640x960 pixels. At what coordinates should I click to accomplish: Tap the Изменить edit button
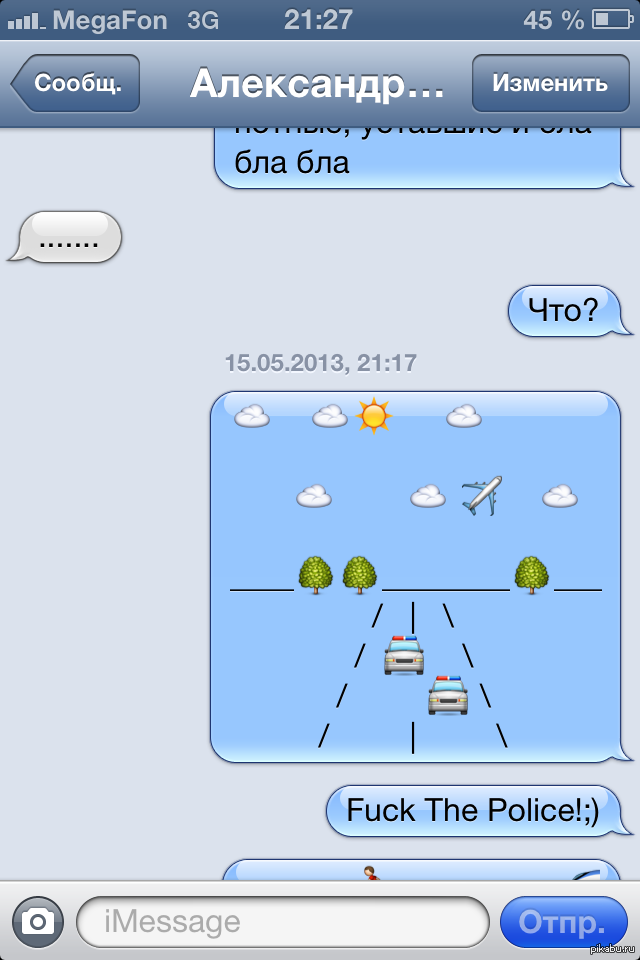pyautogui.click(x=550, y=83)
